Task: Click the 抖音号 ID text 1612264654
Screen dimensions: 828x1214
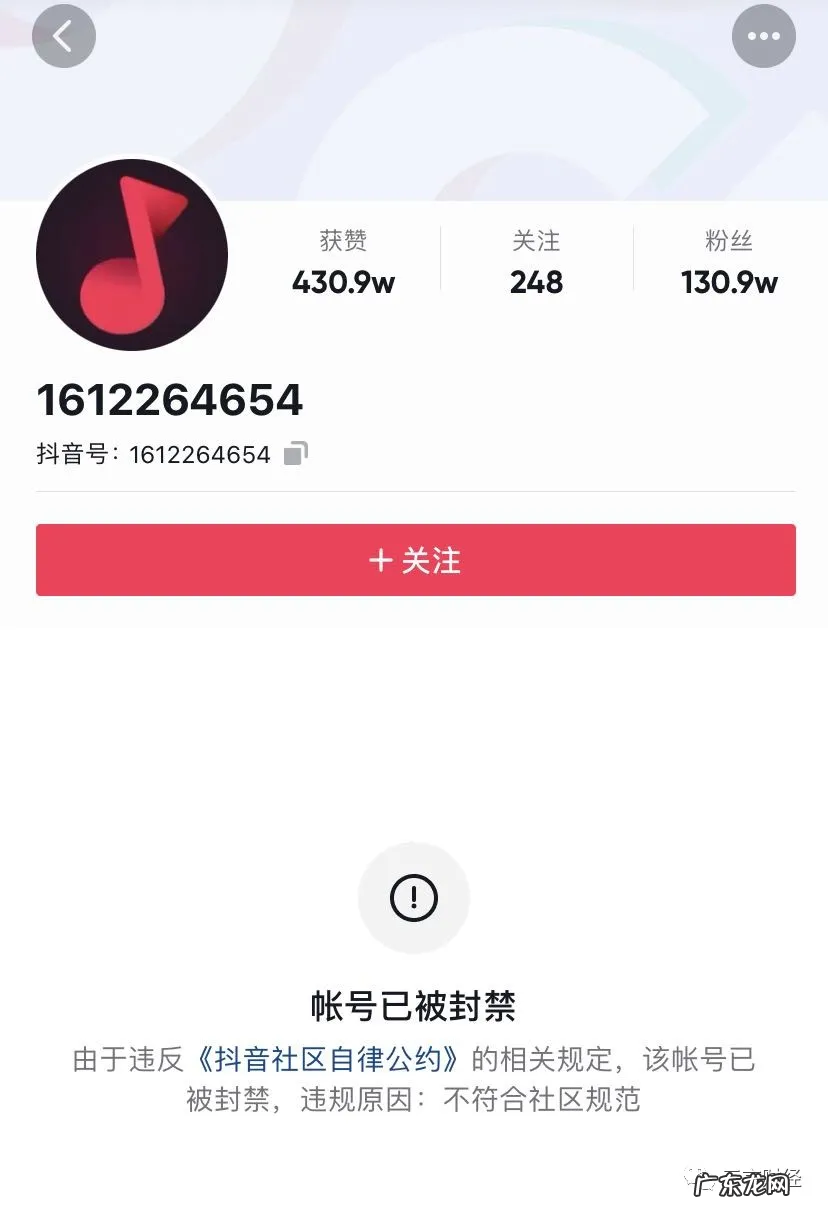Action: 198,453
